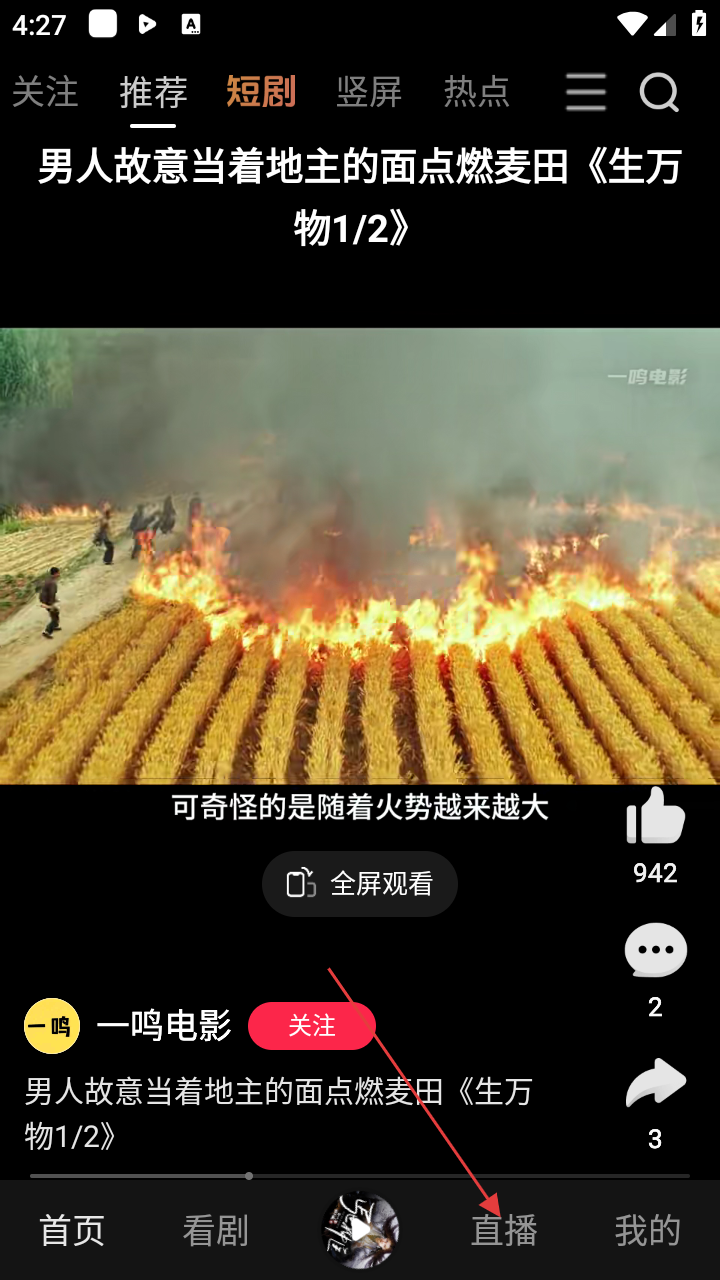Open the search icon
Viewport: 720px width, 1280px height.
pyautogui.click(x=659, y=93)
